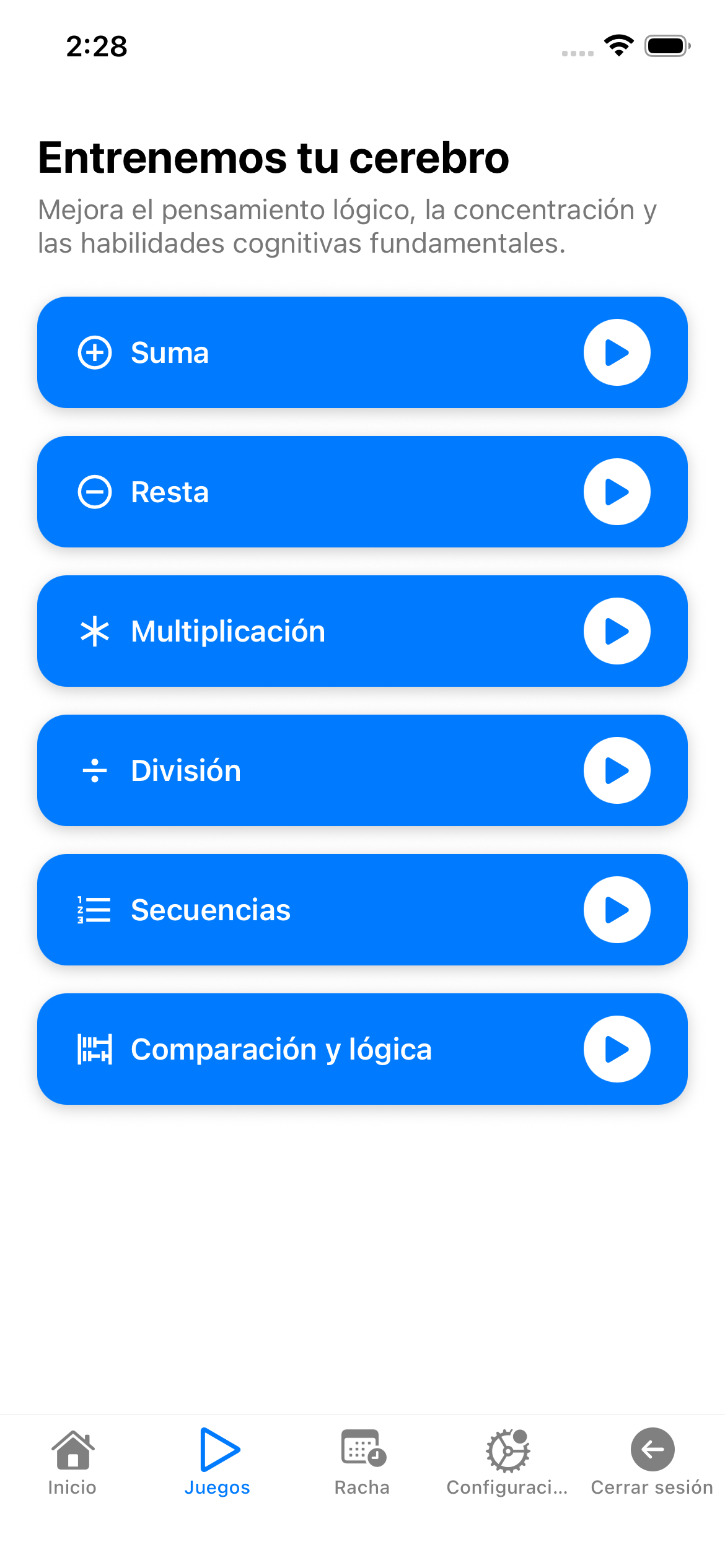Screen dimensions: 725x1568
Task: Click the Resta minus icon
Action: click(x=94, y=492)
